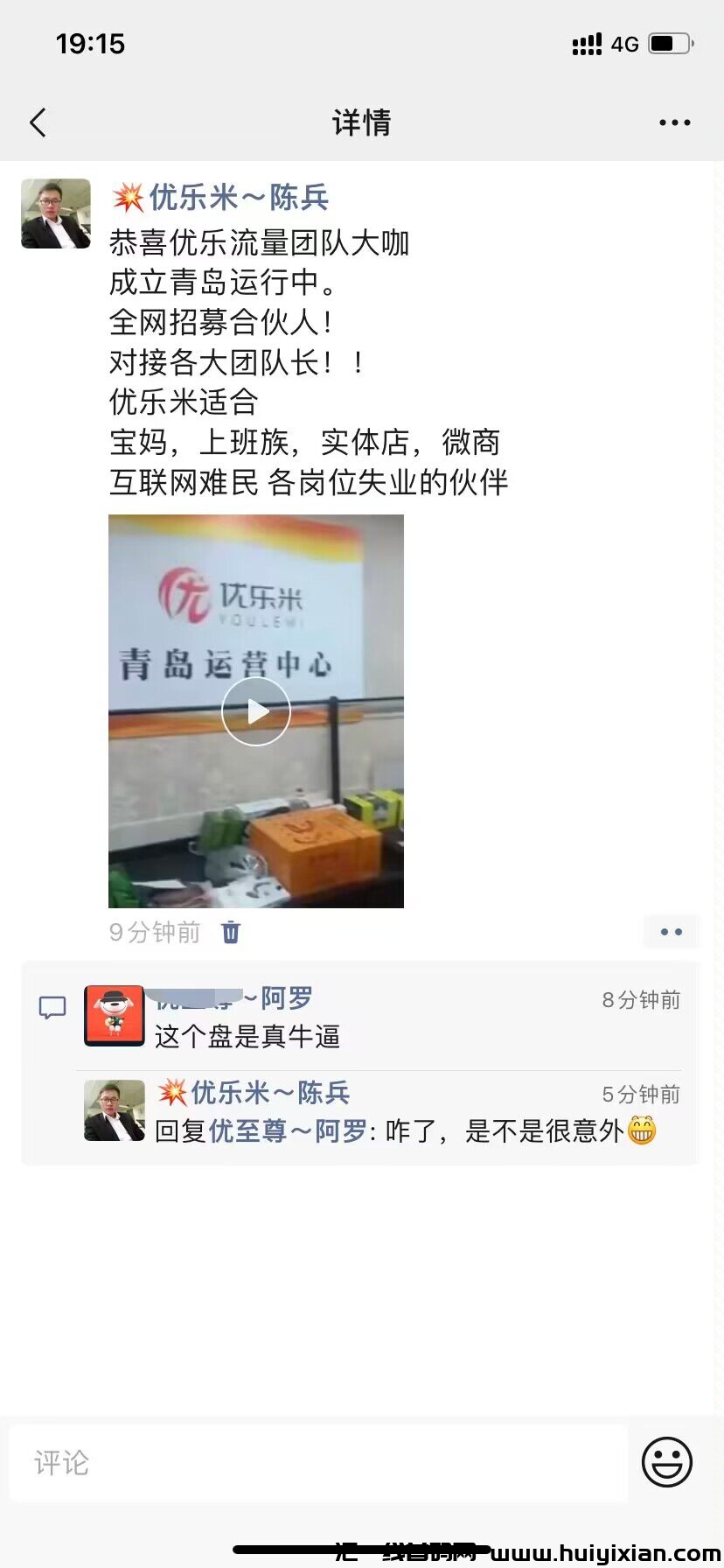Play the 青岛运营中心 video
This screenshot has height=1568, width=724.
click(x=256, y=711)
